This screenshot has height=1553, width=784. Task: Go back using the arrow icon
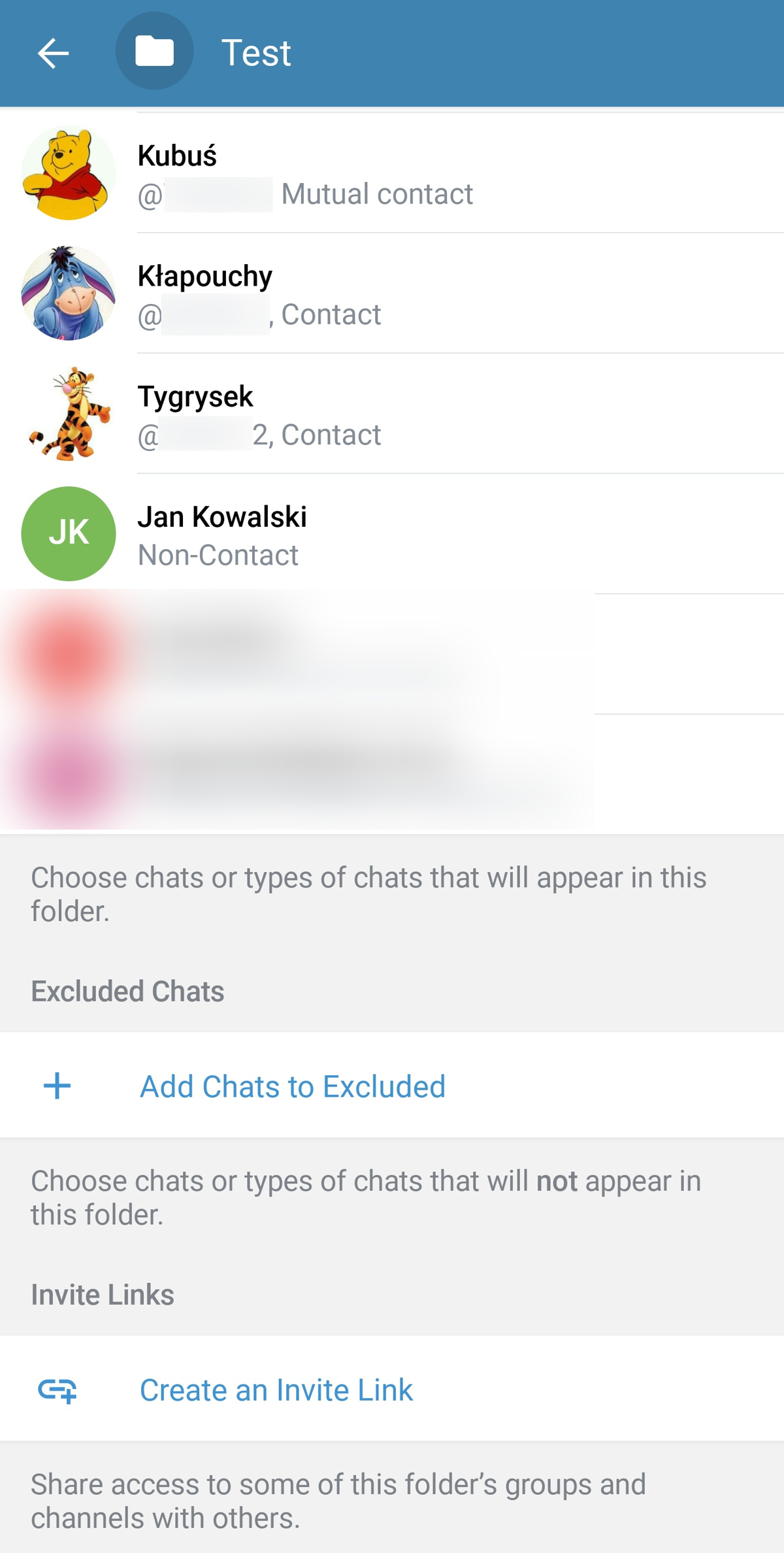pyautogui.click(x=54, y=53)
